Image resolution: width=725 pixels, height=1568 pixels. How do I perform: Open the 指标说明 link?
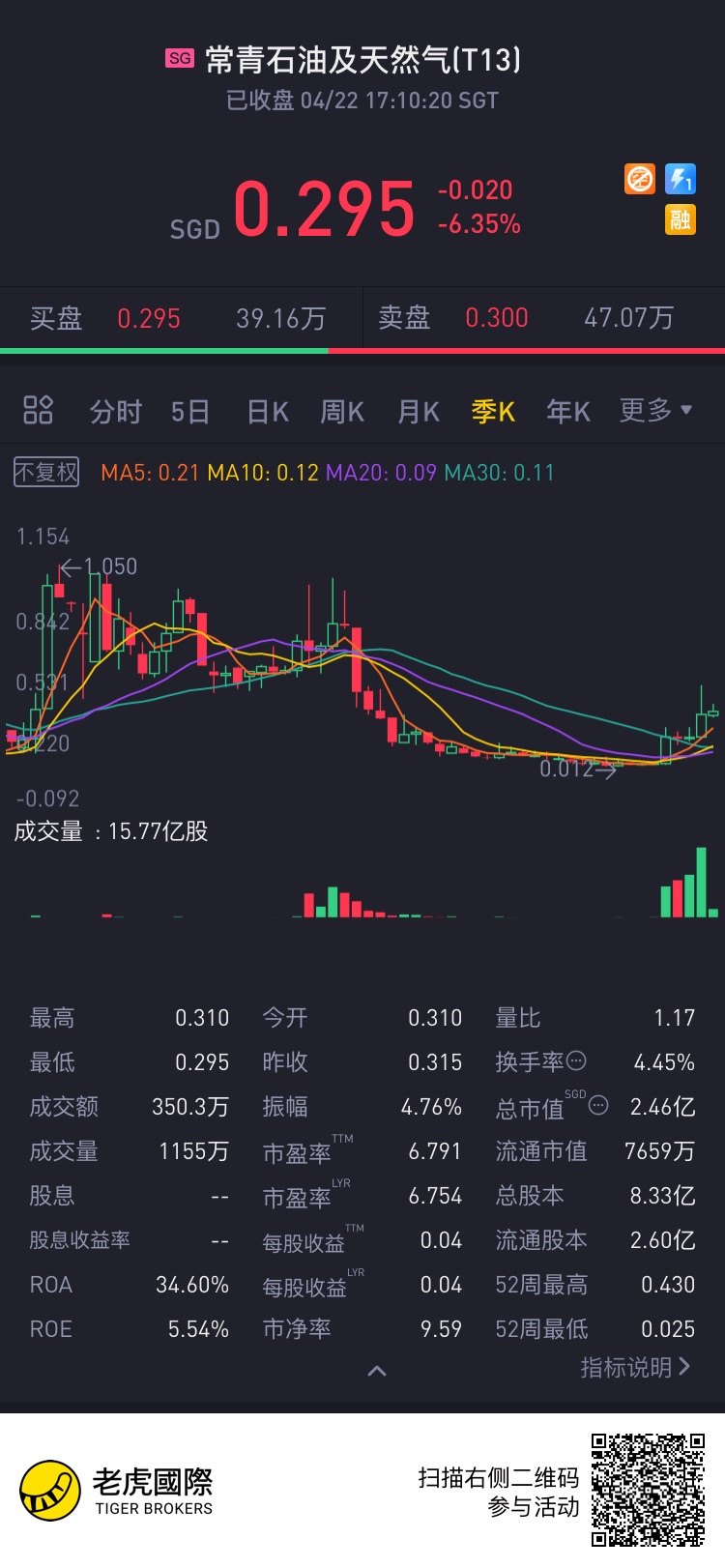tap(635, 1367)
